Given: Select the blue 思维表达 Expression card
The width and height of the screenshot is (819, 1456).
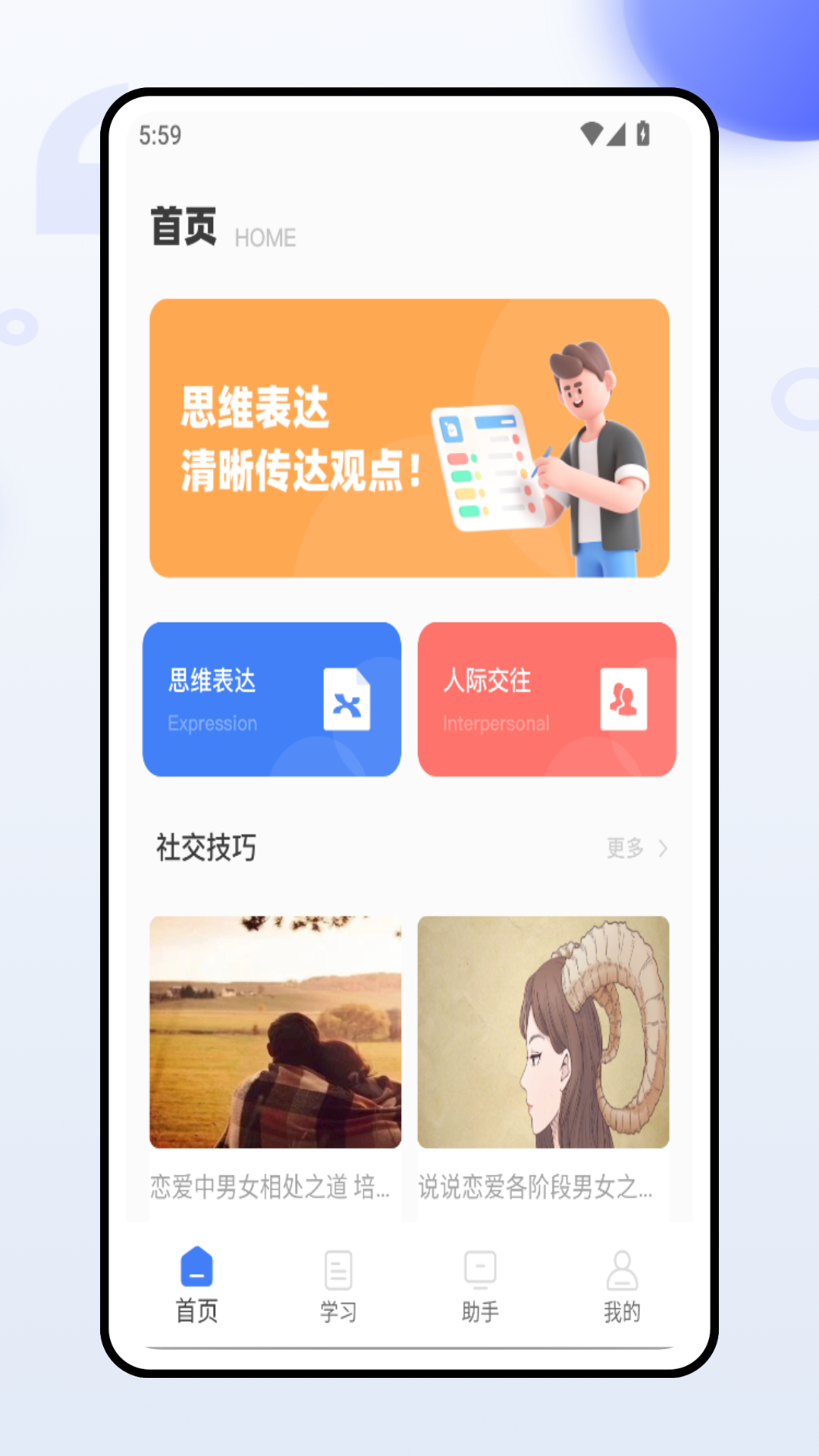Looking at the screenshot, I should 271,699.
